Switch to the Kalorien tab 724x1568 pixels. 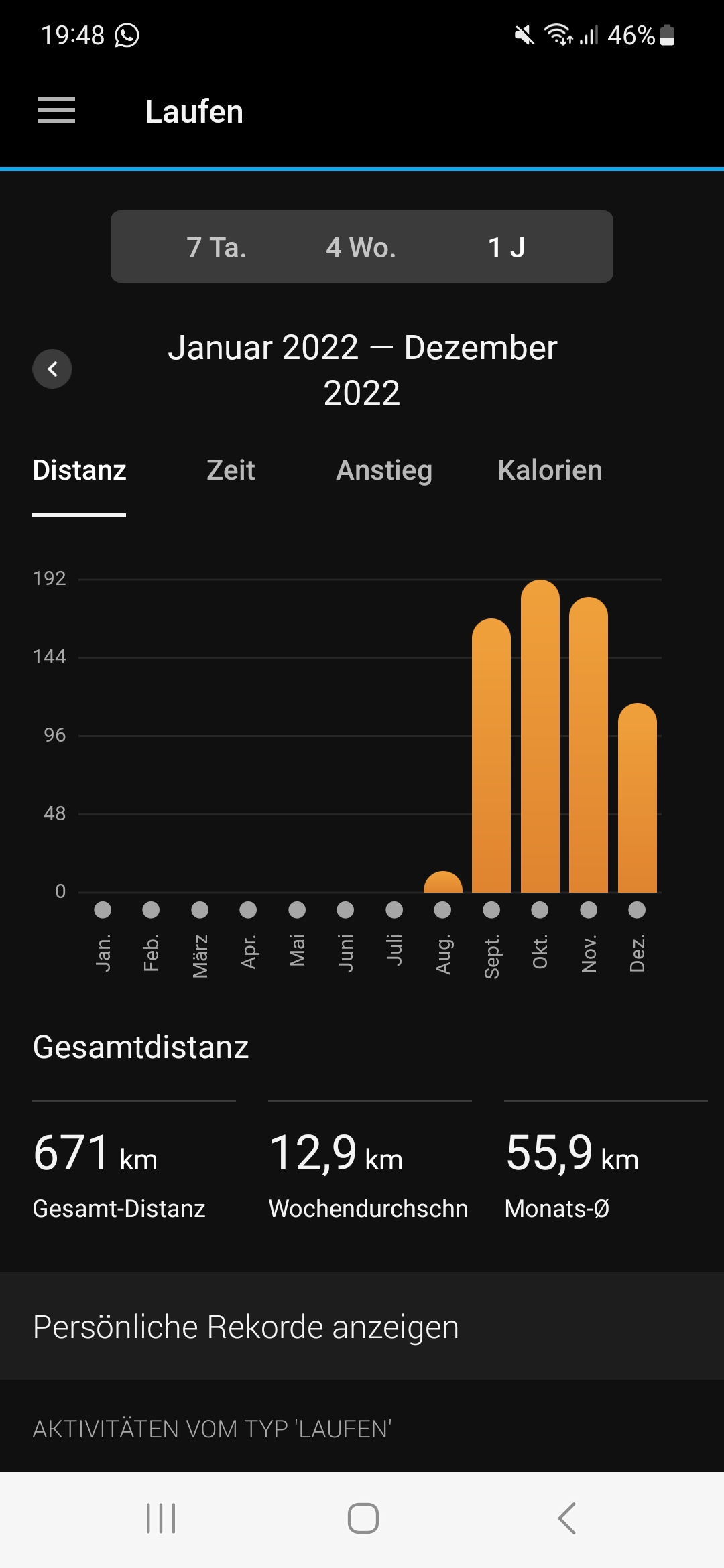550,470
